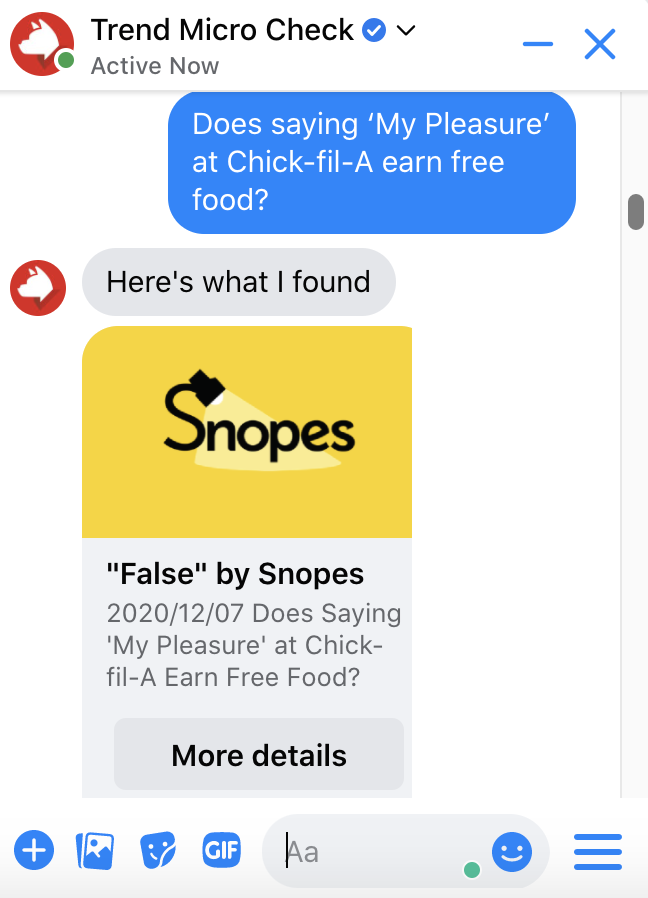Choose a sticker to send
Screen dimensions: 648x898
pos(158,851)
